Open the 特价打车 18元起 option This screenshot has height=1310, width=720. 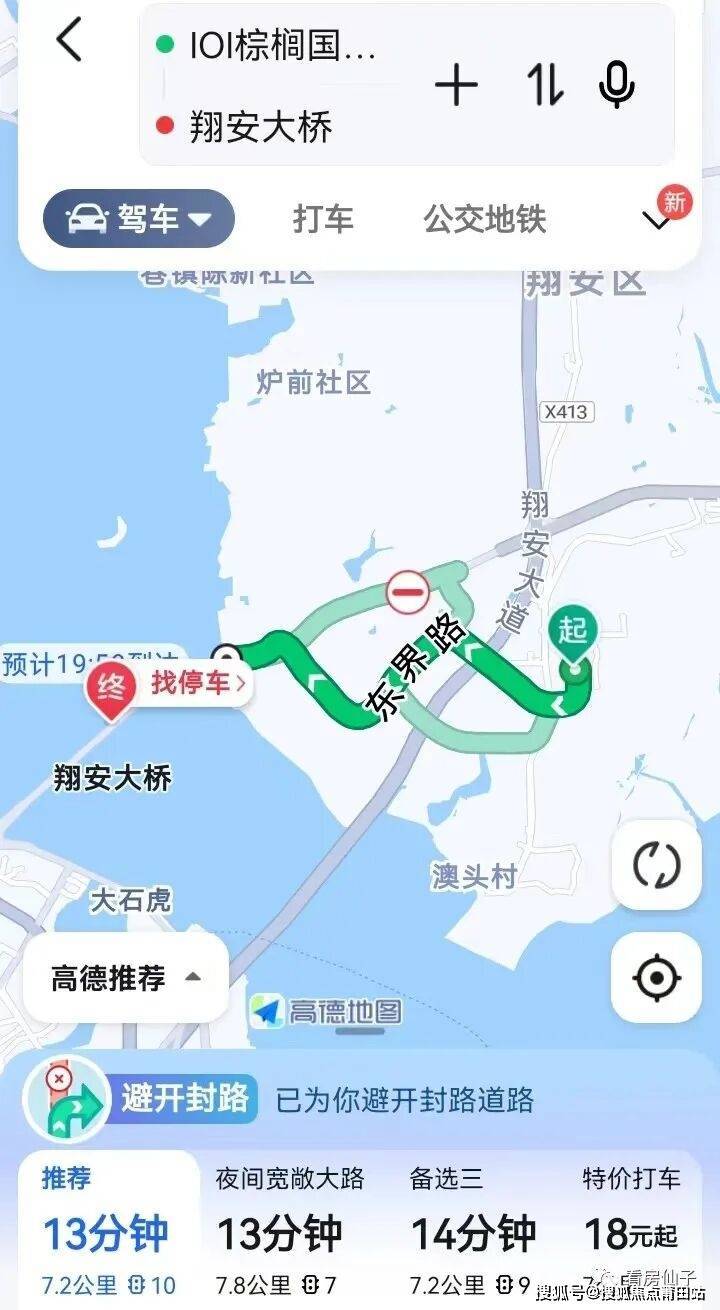tap(632, 1231)
